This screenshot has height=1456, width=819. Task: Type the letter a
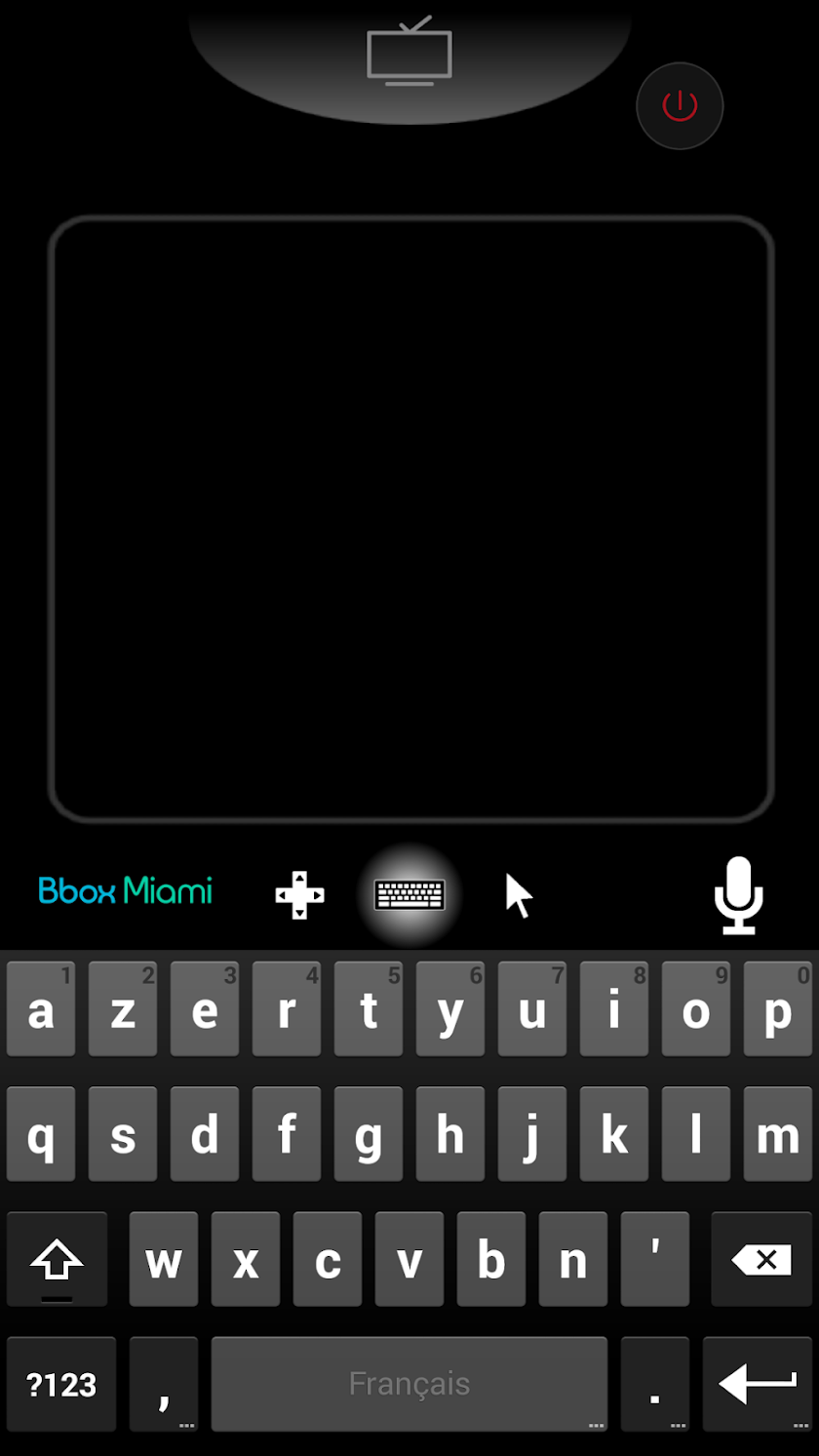(x=41, y=1010)
